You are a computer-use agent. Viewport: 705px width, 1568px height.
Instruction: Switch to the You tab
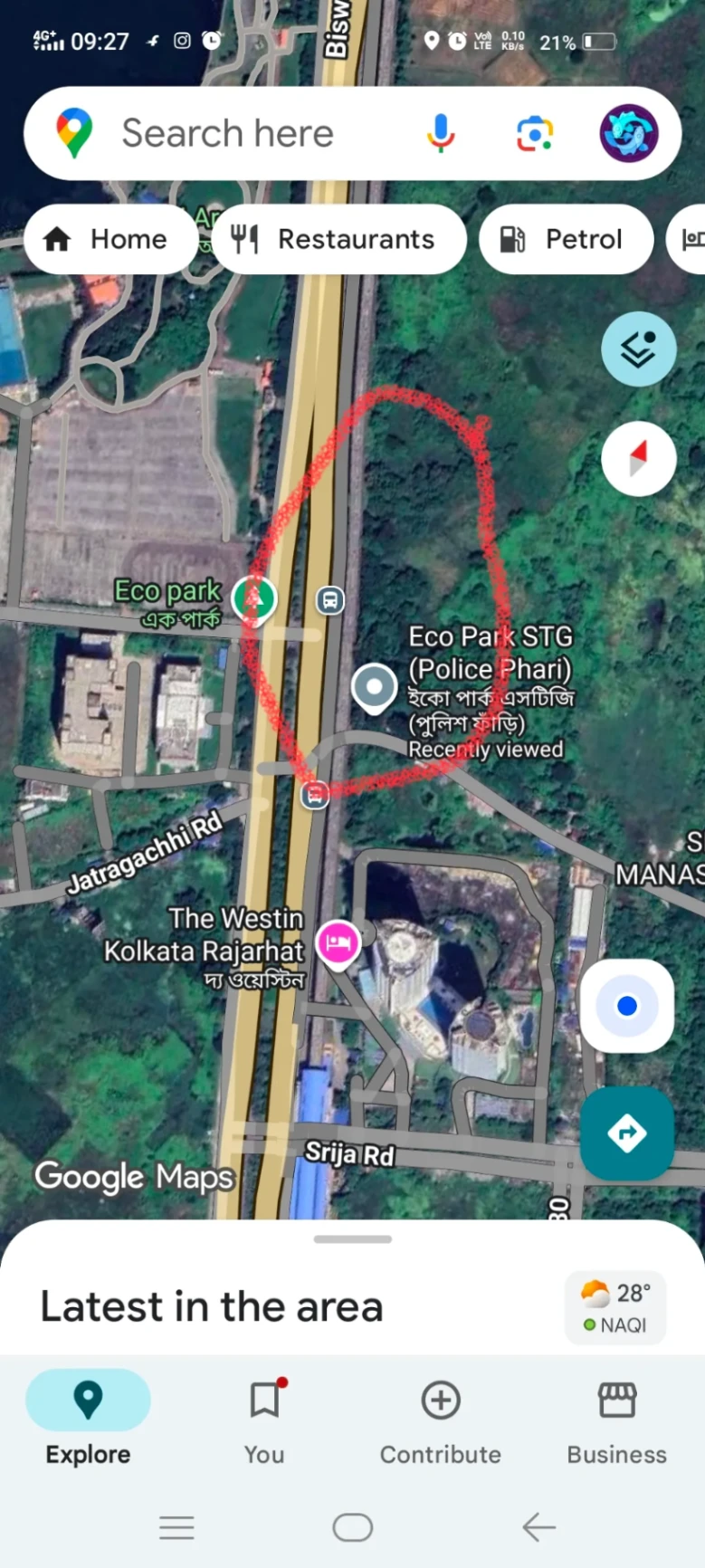(264, 1418)
